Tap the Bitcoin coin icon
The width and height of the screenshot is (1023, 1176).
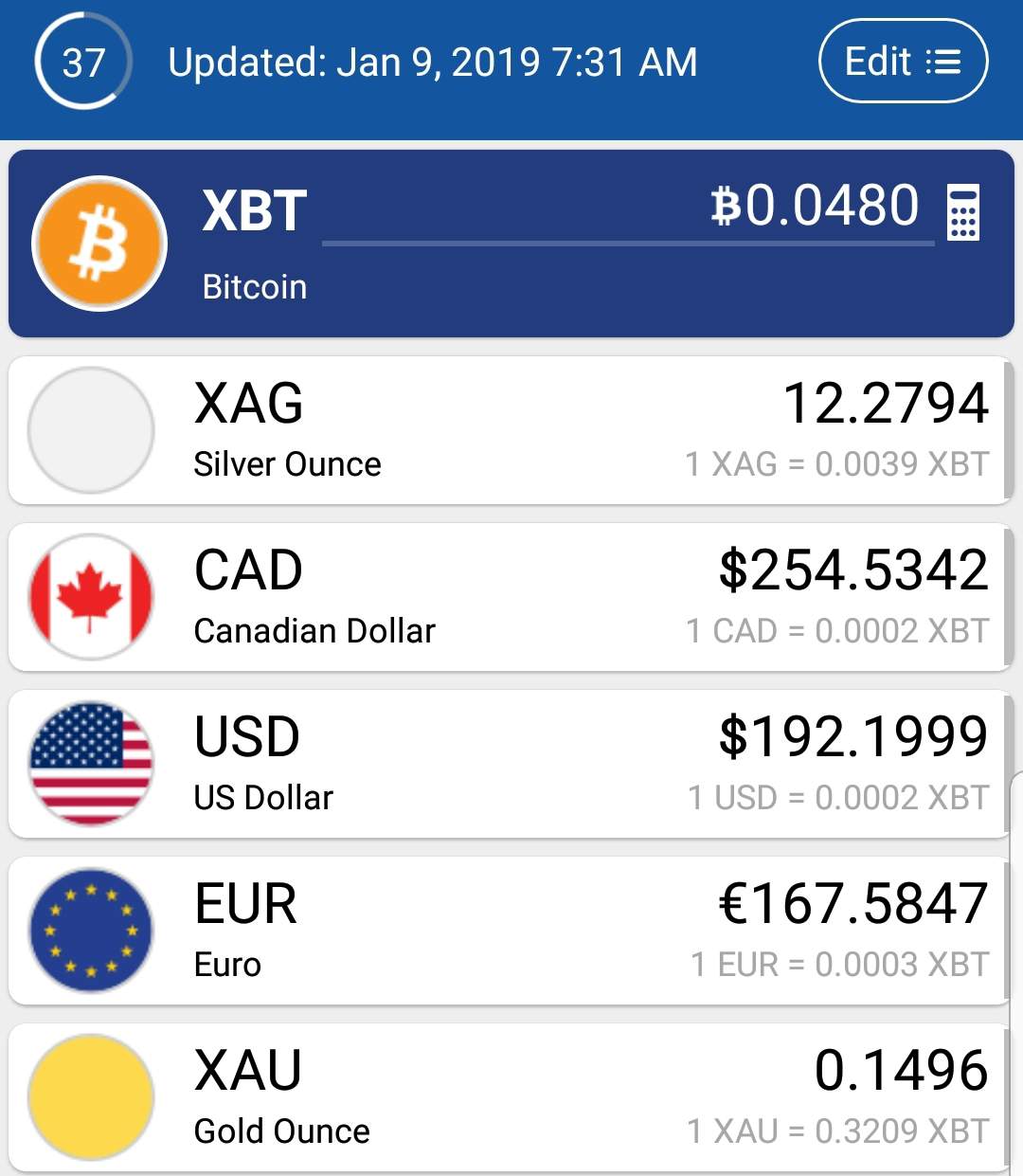[99, 244]
